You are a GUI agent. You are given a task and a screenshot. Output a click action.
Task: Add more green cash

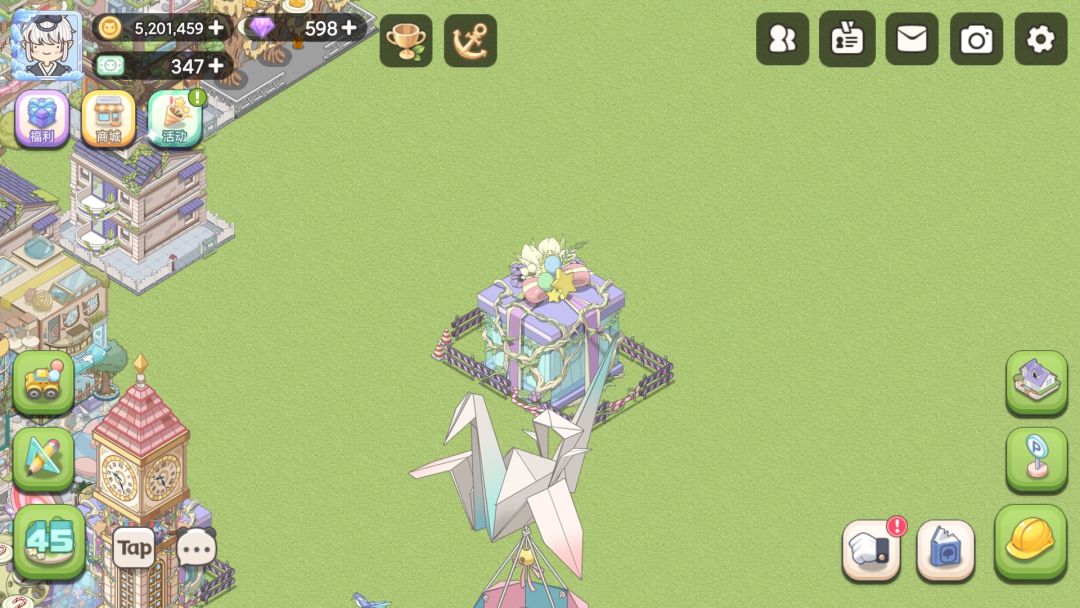click(x=216, y=65)
